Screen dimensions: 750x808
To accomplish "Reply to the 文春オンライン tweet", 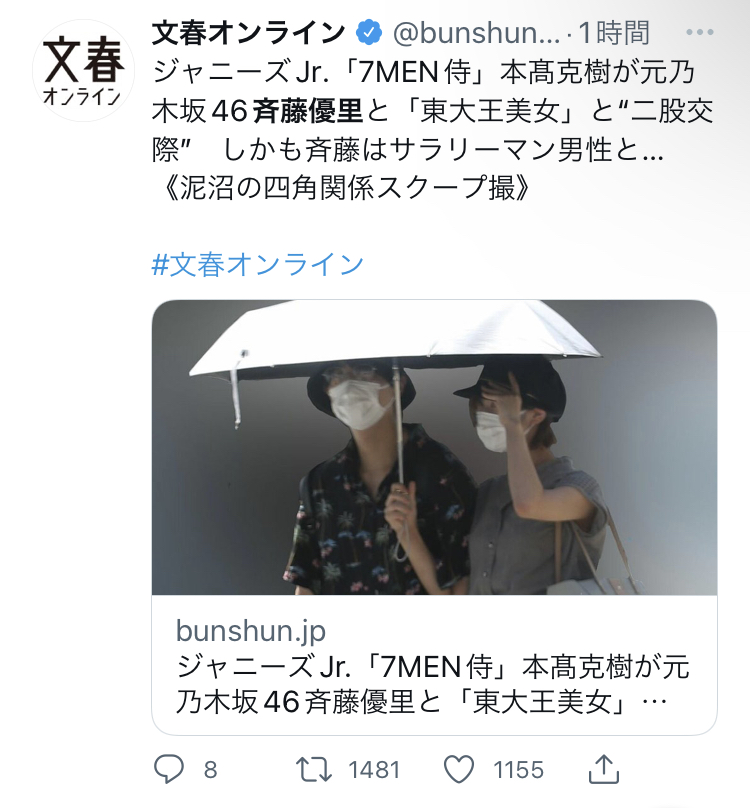I will tap(170, 768).
